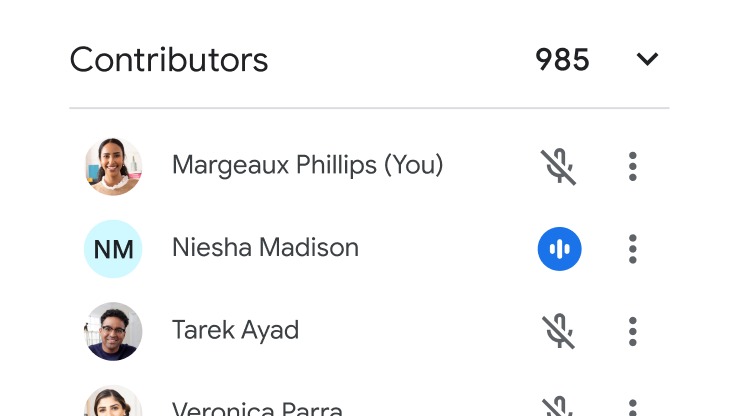Tap Niesha Madison's speaking indicator

pos(559,248)
